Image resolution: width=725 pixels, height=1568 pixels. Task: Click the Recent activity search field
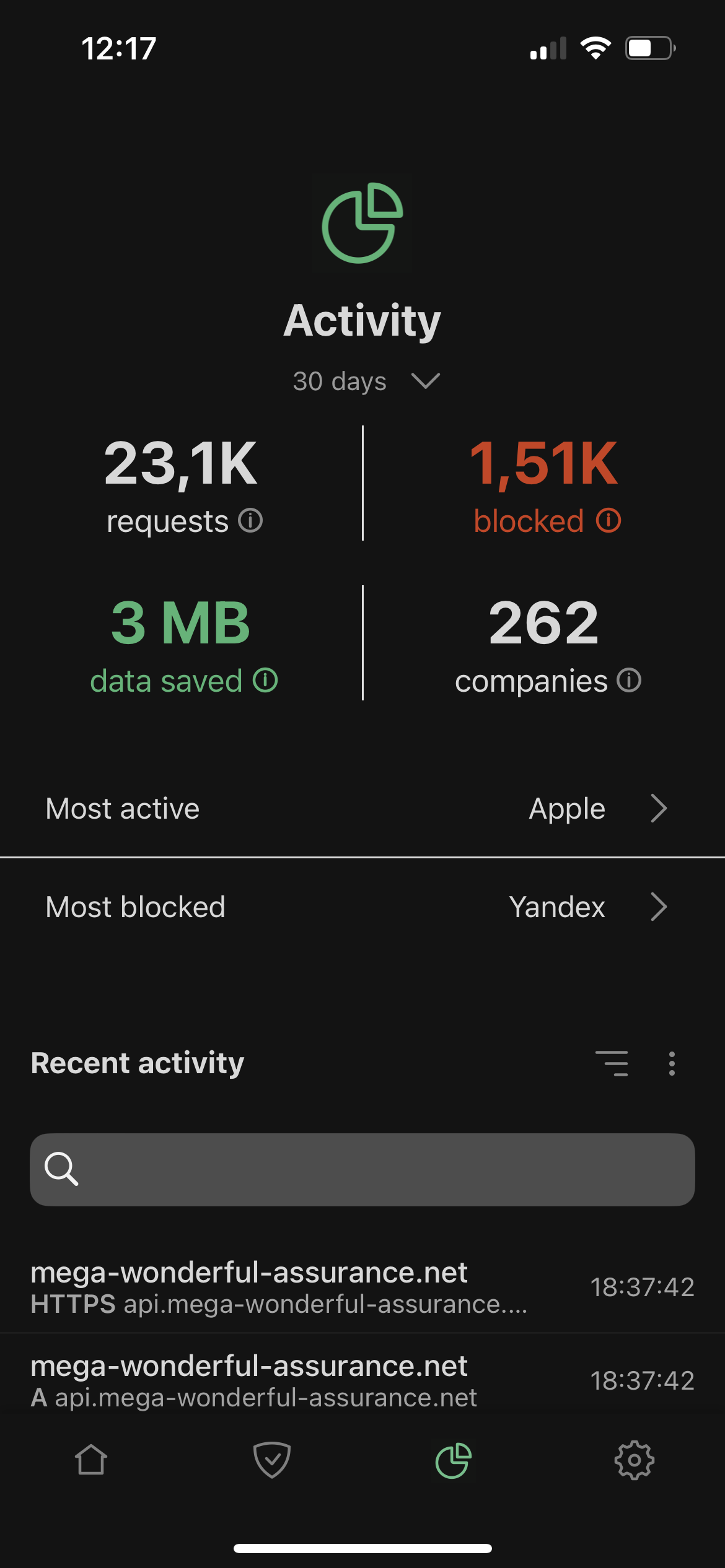tap(362, 1169)
